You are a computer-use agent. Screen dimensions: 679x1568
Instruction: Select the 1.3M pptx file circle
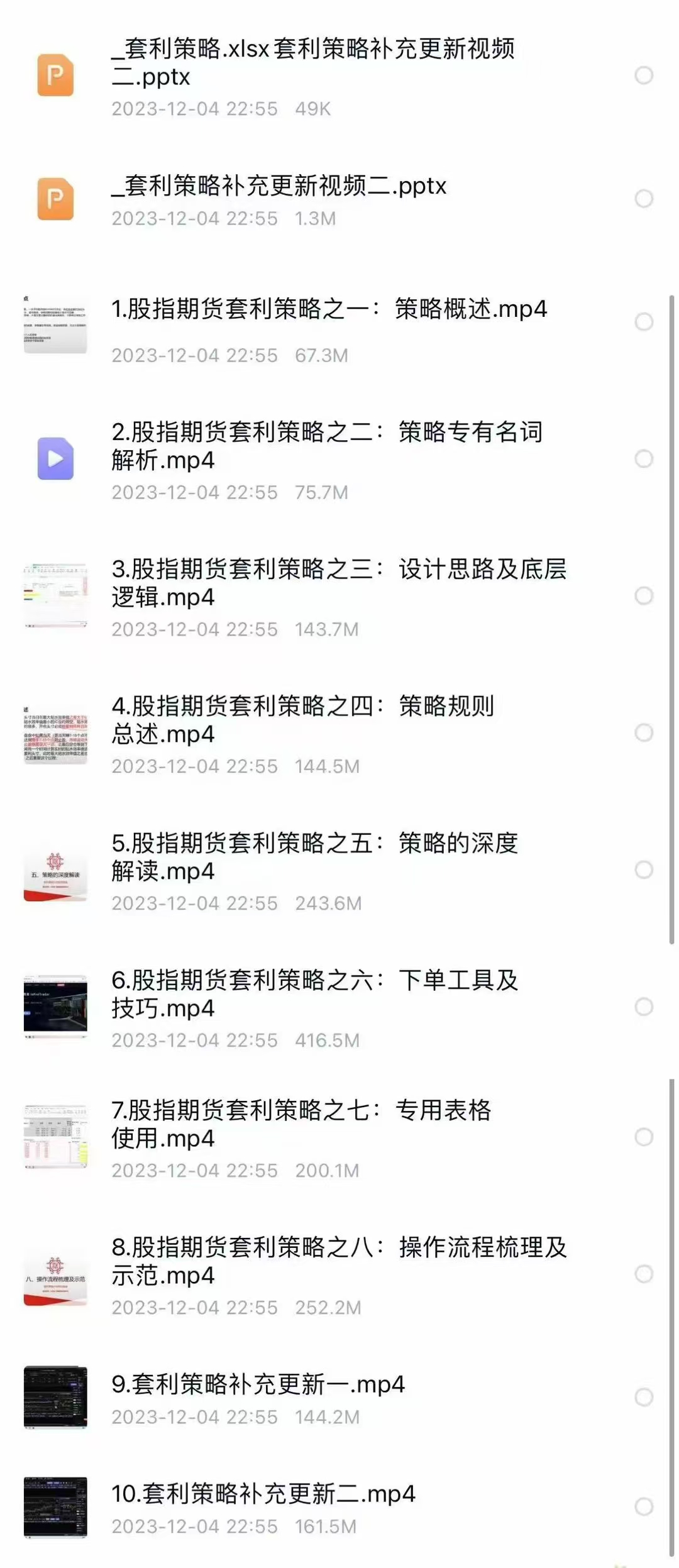(x=644, y=199)
